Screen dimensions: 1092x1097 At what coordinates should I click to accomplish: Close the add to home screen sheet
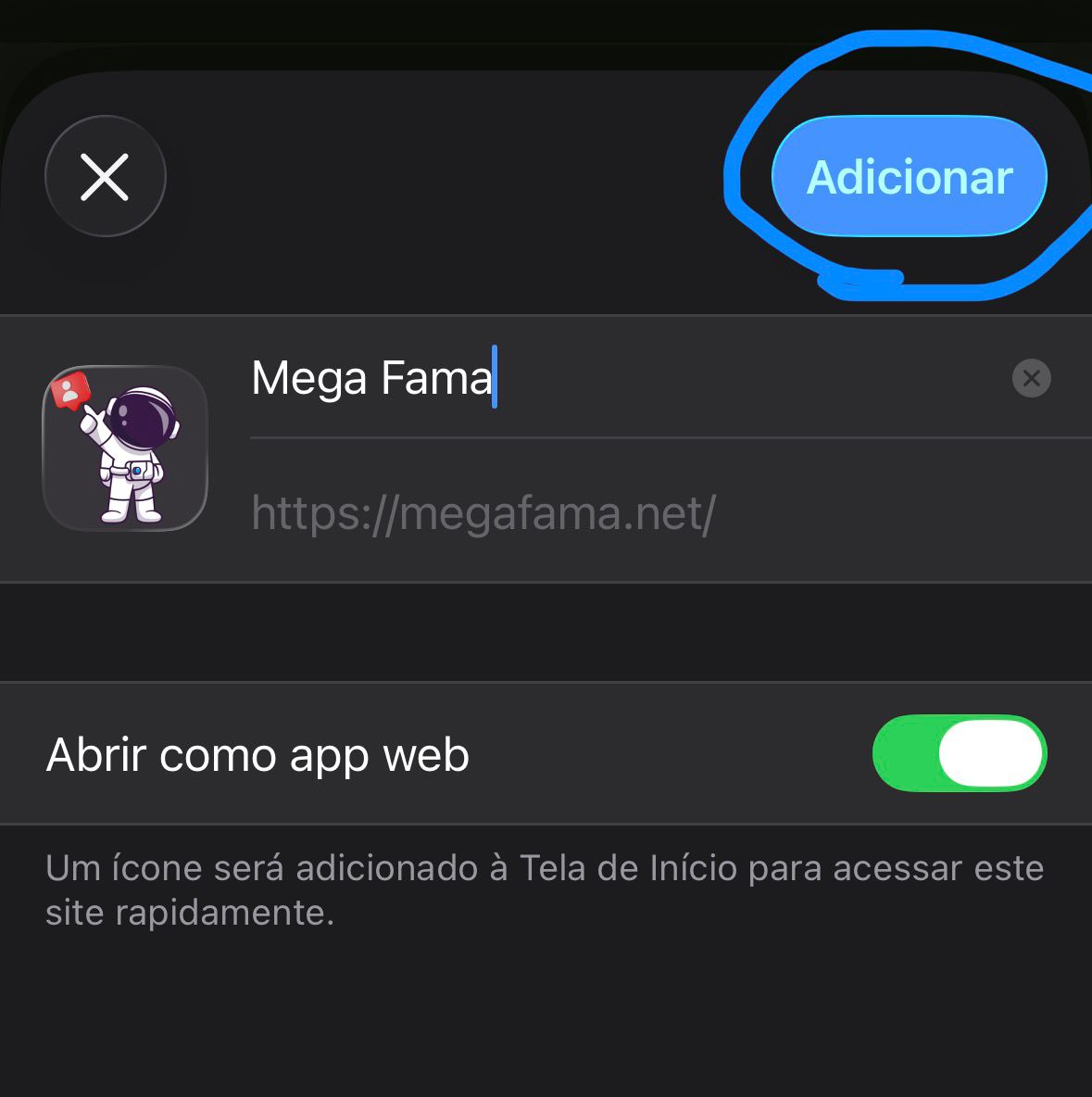pos(105,177)
